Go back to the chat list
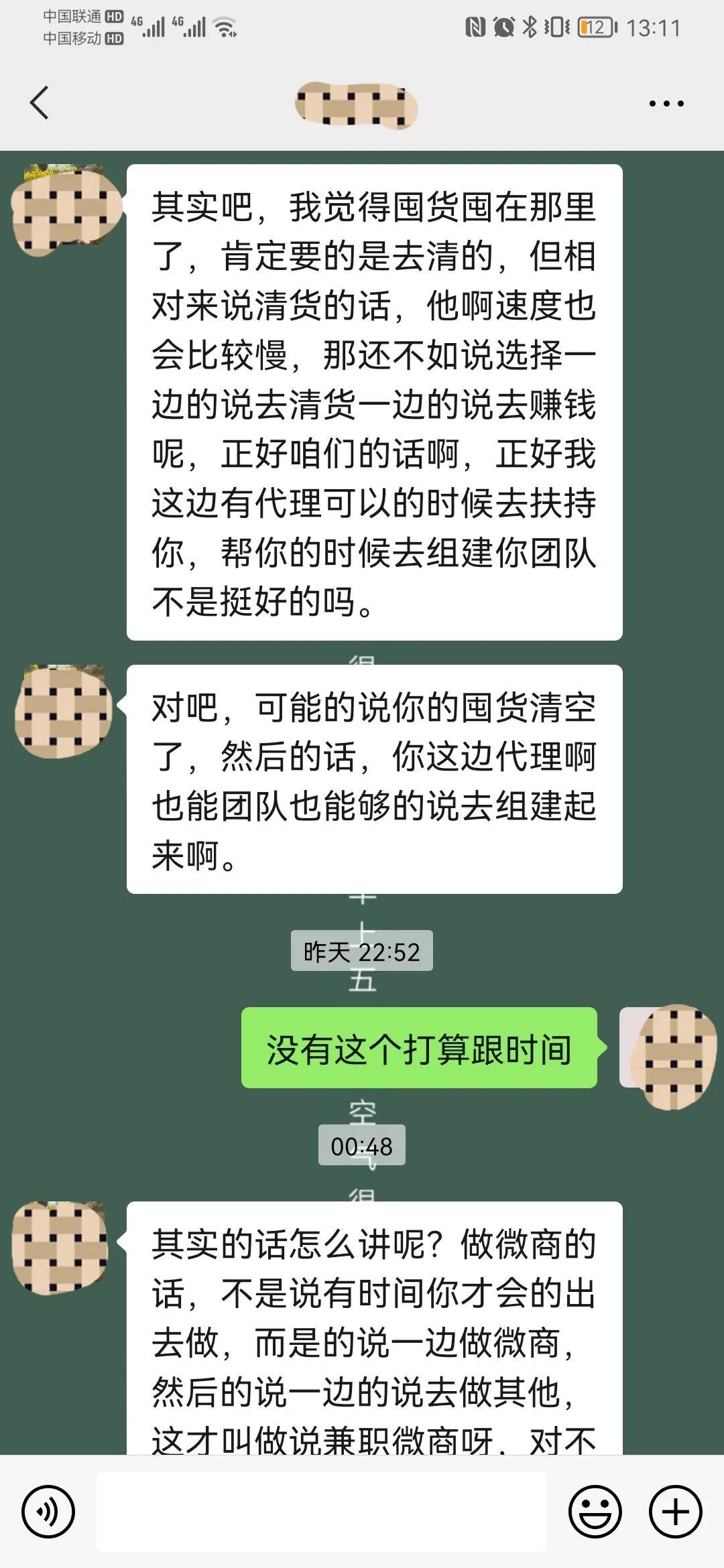The height and width of the screenshot is (1568, 724). [x=40, y=103]
